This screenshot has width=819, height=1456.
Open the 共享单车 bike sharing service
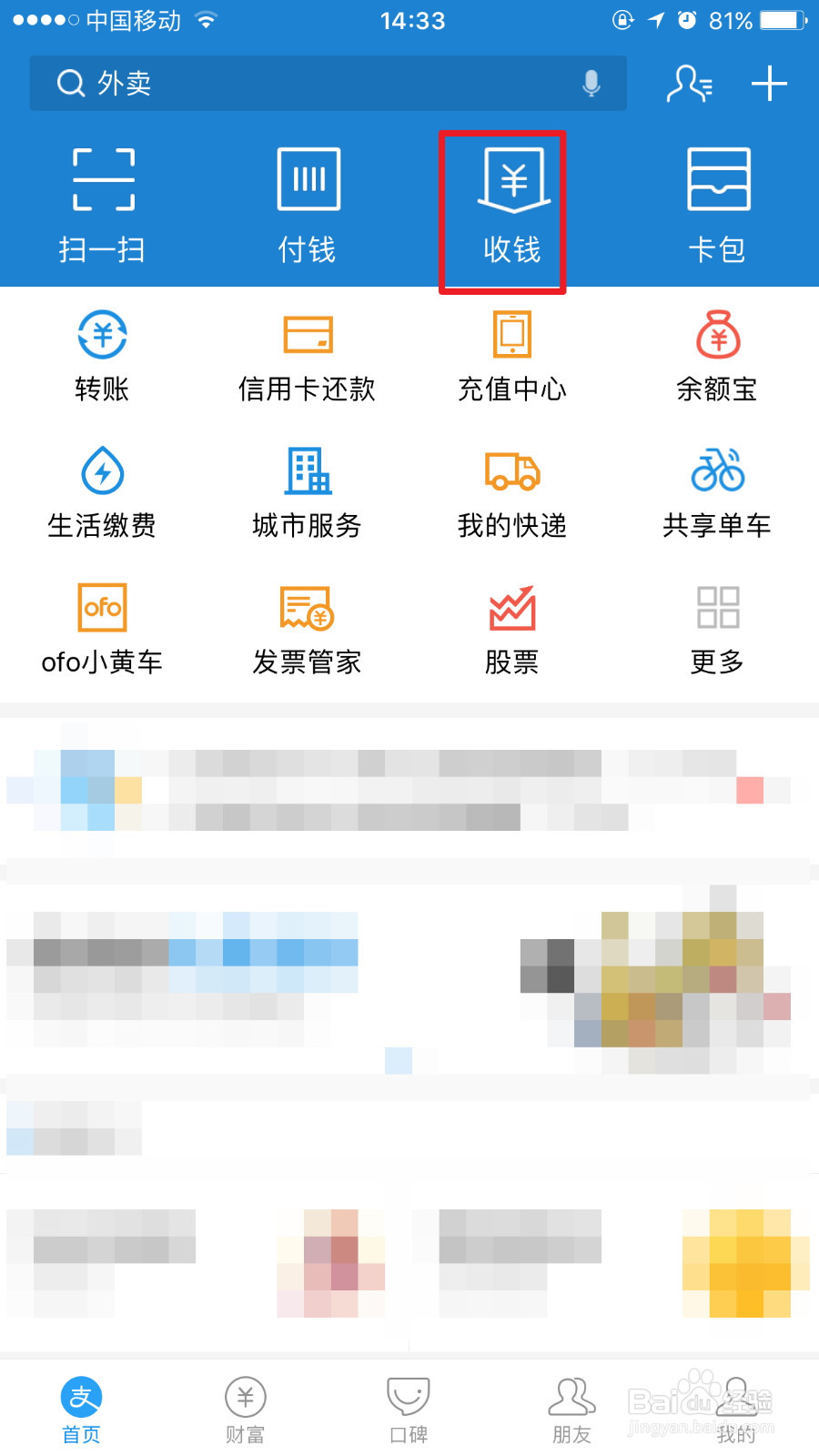716,491
